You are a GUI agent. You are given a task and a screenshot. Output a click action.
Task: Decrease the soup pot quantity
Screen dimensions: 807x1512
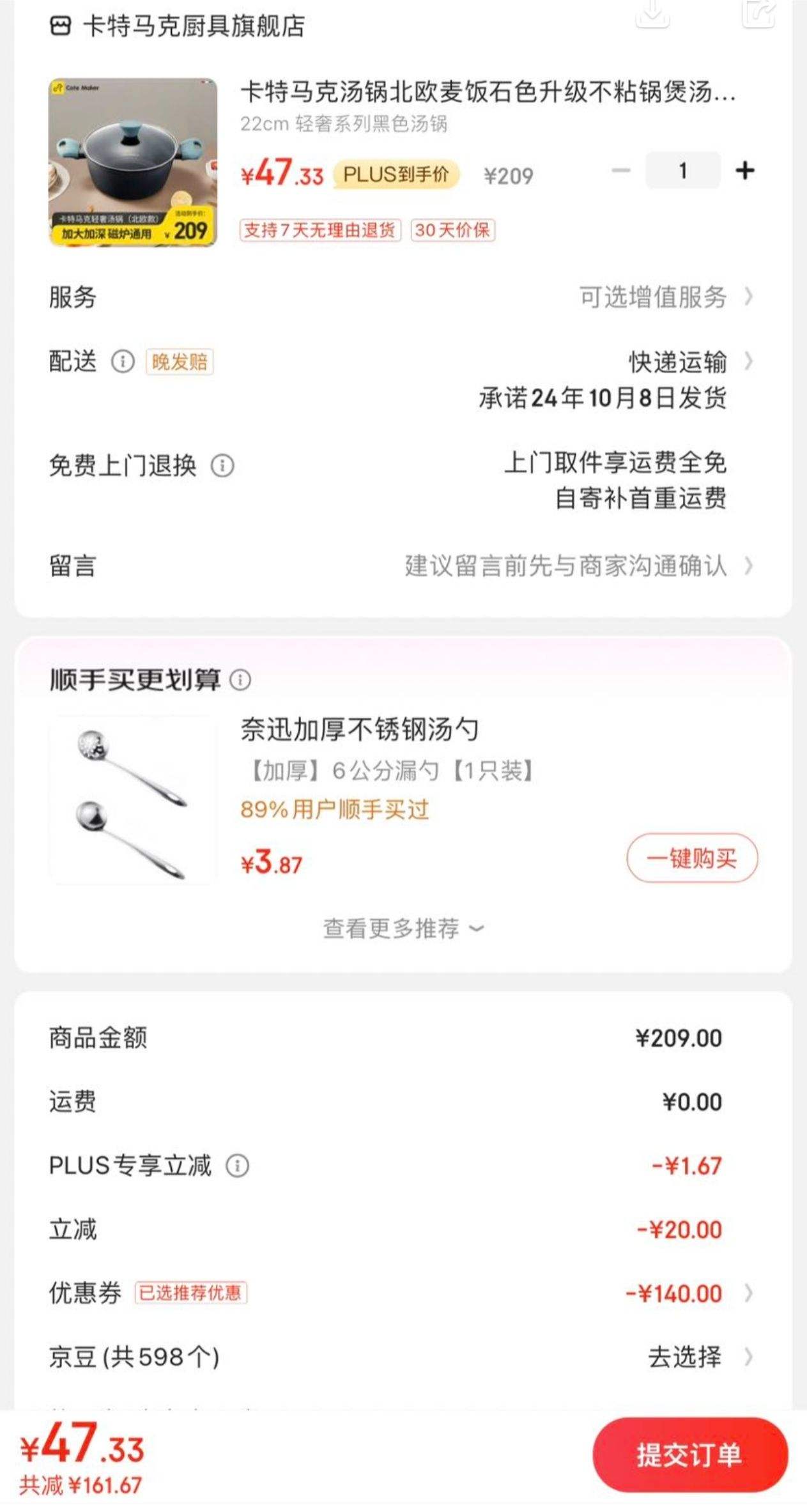tap(620, 171)
